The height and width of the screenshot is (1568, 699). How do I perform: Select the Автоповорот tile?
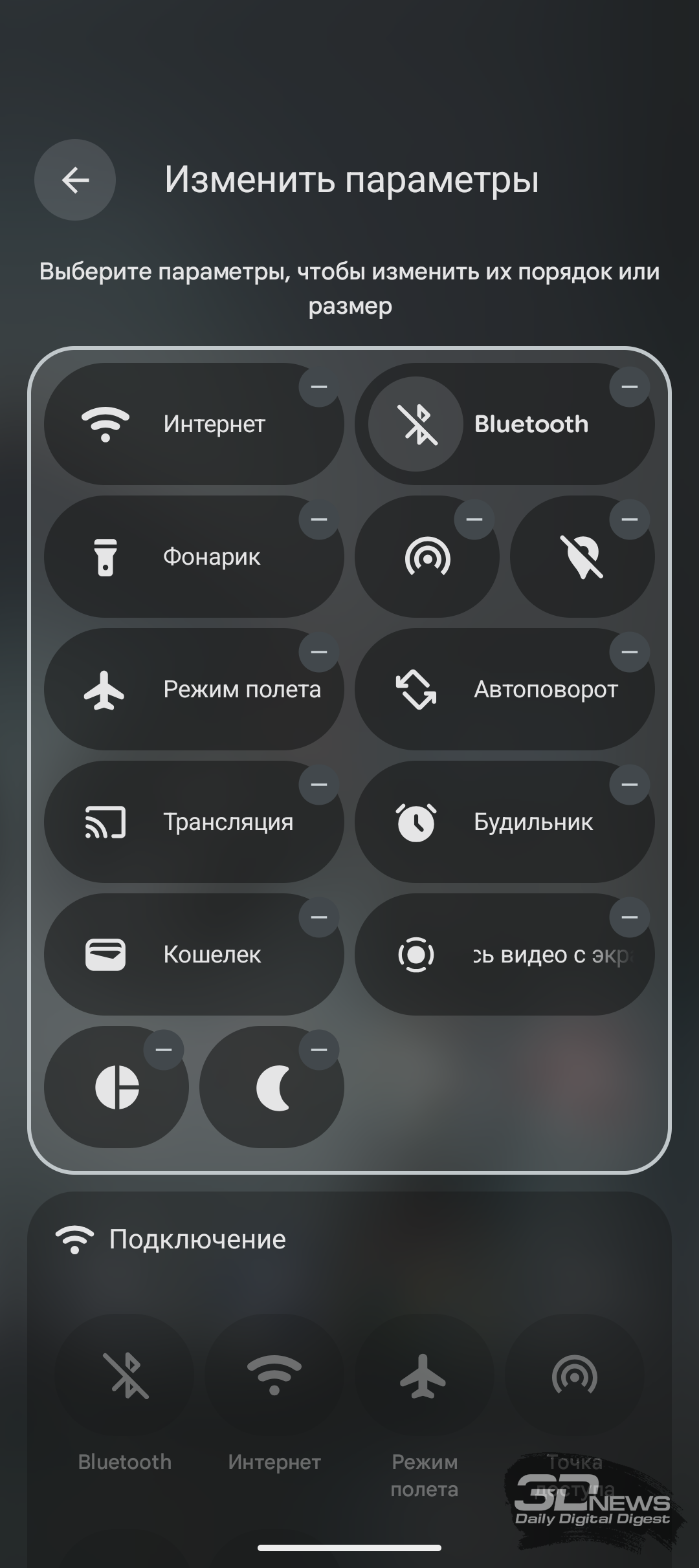pos(505,690)
